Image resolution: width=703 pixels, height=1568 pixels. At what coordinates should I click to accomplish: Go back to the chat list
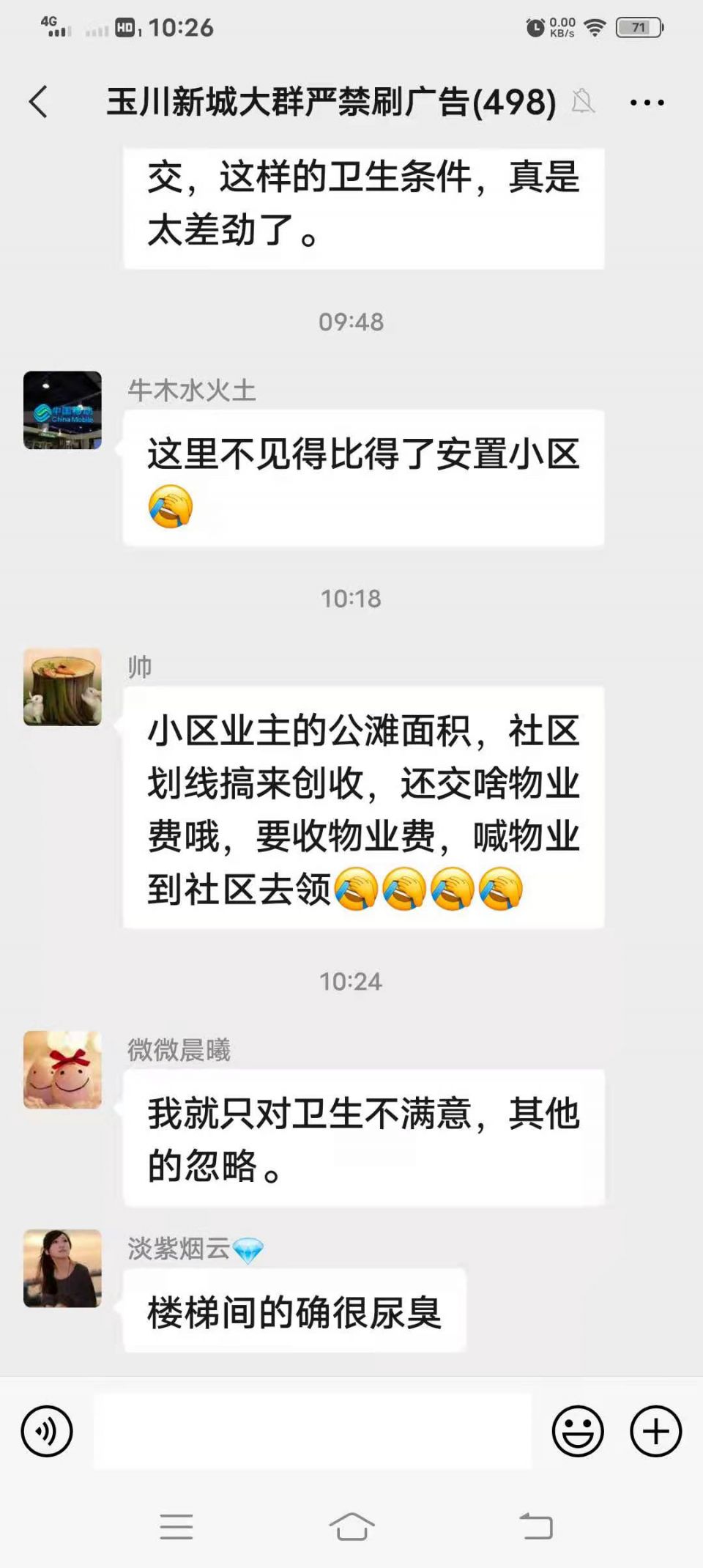(39, 101)
